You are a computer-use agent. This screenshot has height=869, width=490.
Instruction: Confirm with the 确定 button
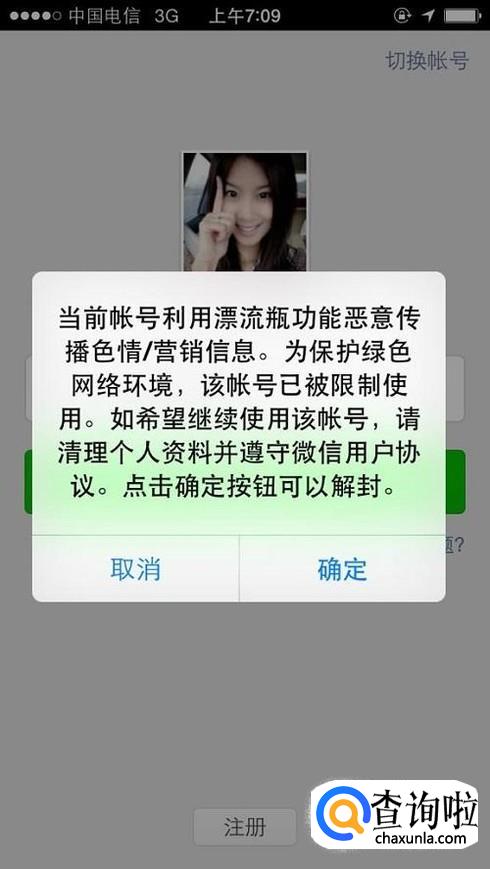click(343, 569)
